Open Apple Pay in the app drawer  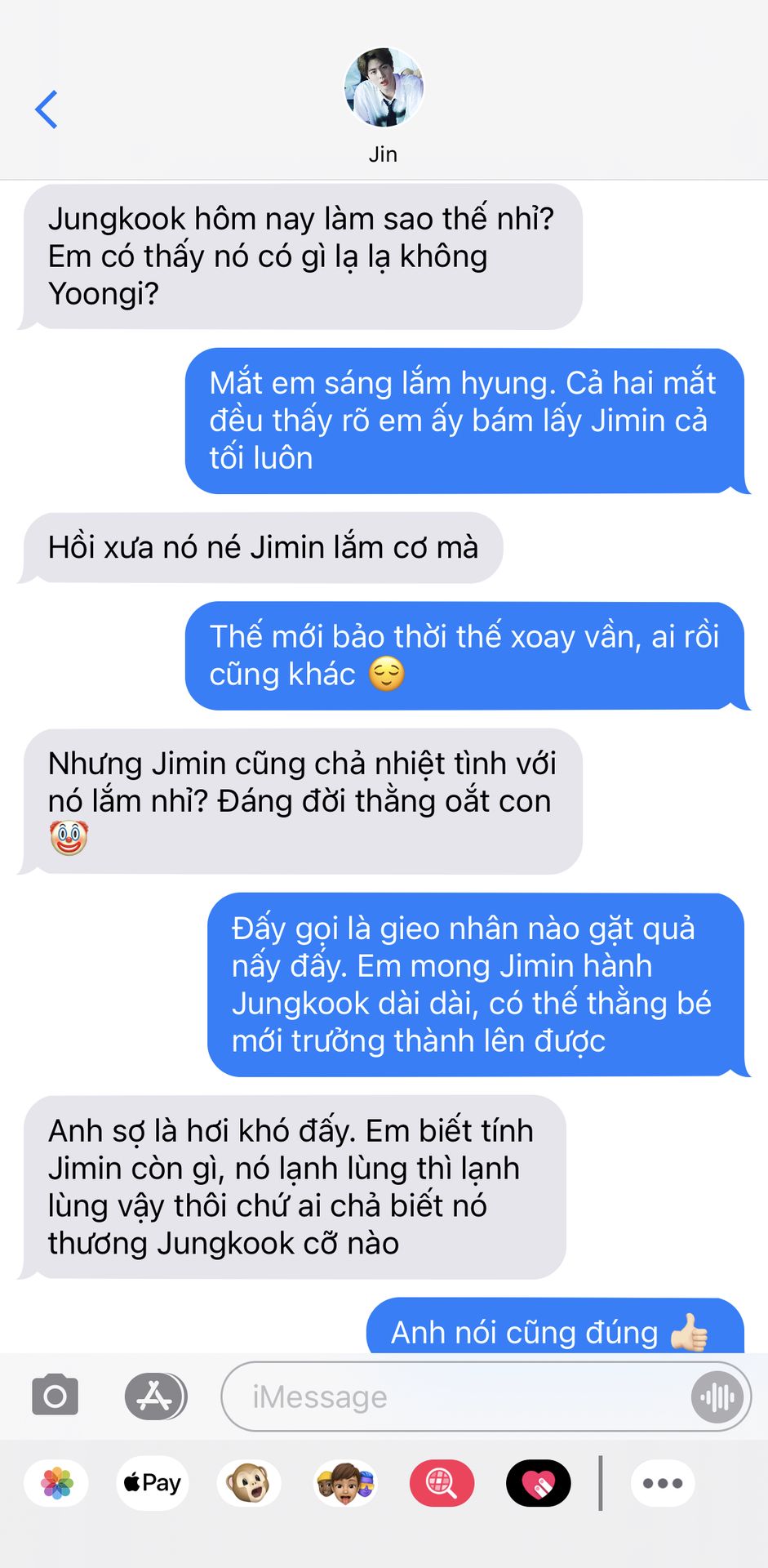tap(153, 1483)
